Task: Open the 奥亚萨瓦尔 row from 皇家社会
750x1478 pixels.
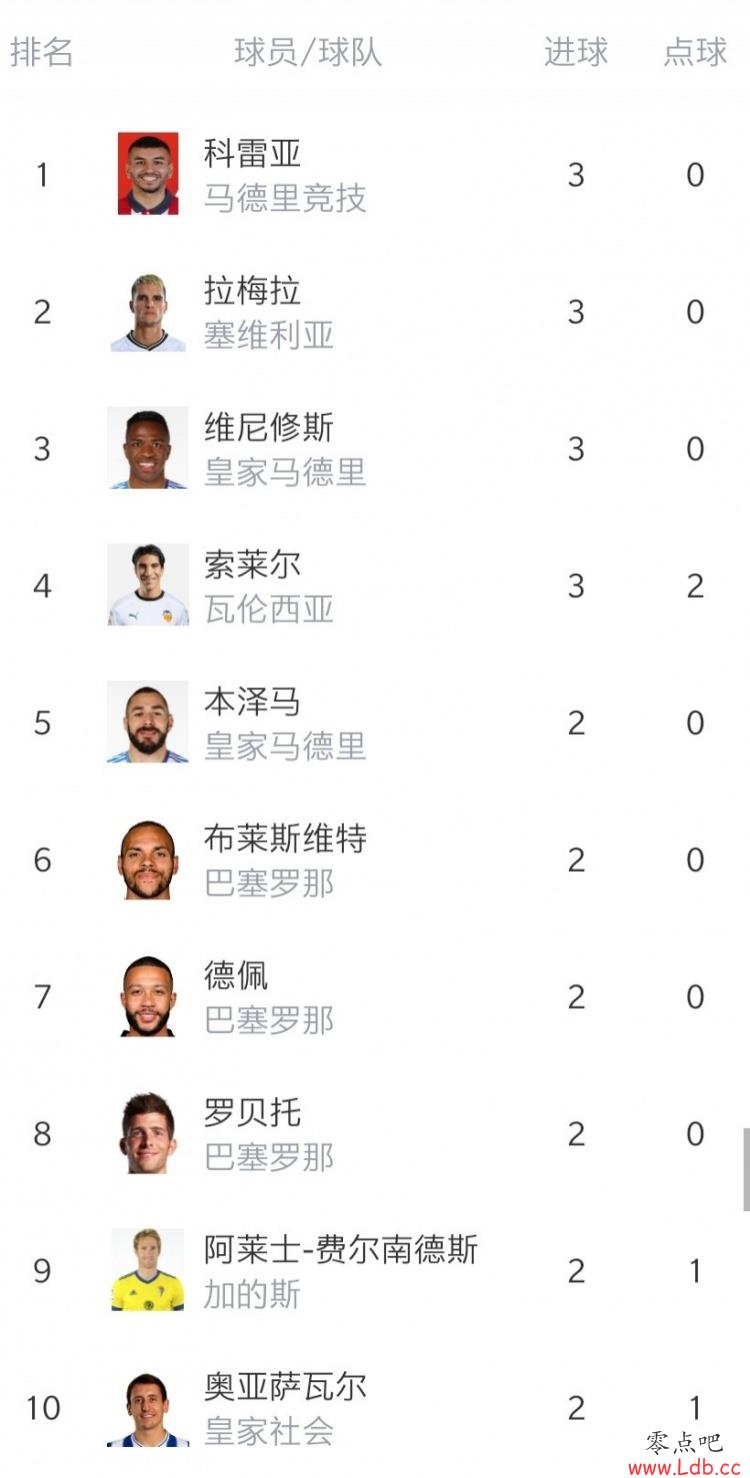Action: pos(375,1408)
